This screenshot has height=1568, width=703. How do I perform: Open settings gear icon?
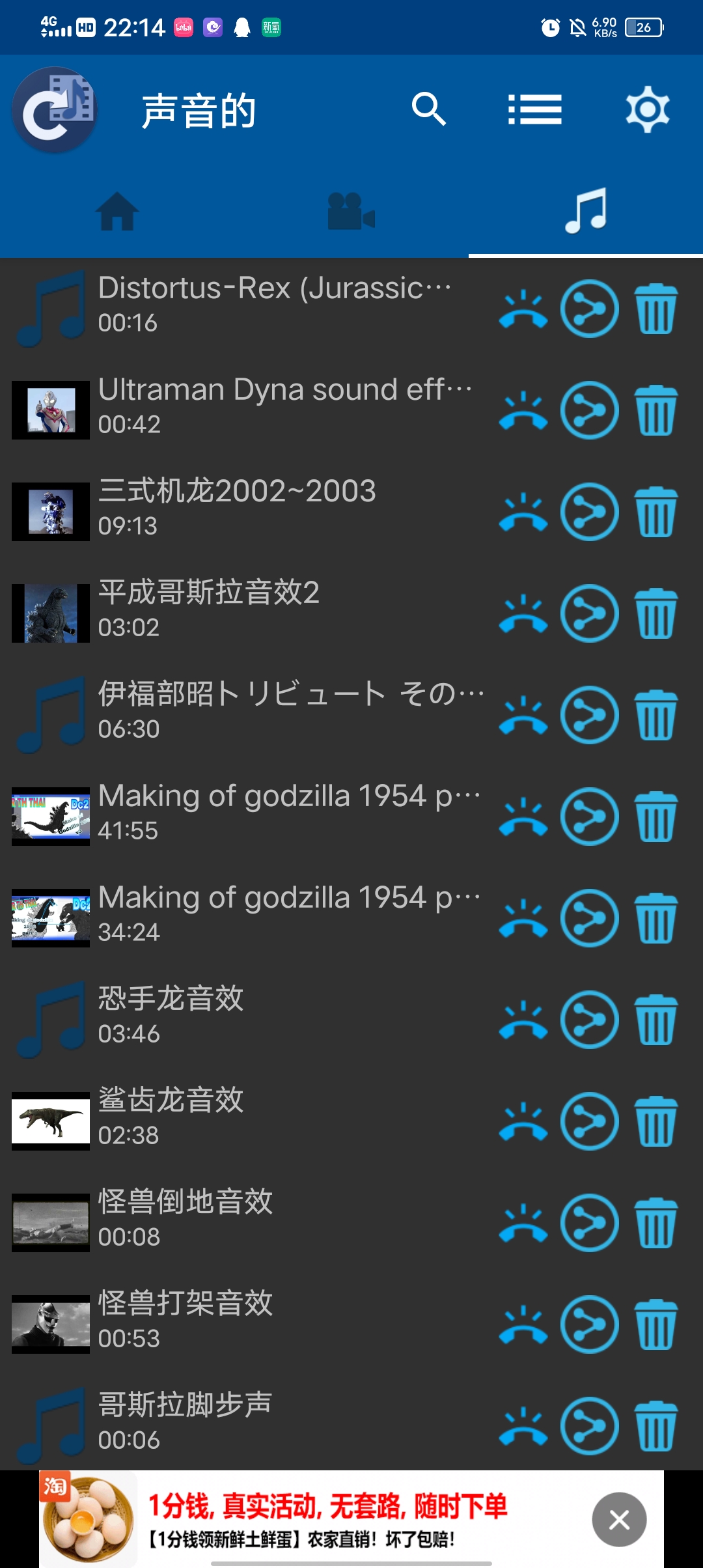coord(647,109)
